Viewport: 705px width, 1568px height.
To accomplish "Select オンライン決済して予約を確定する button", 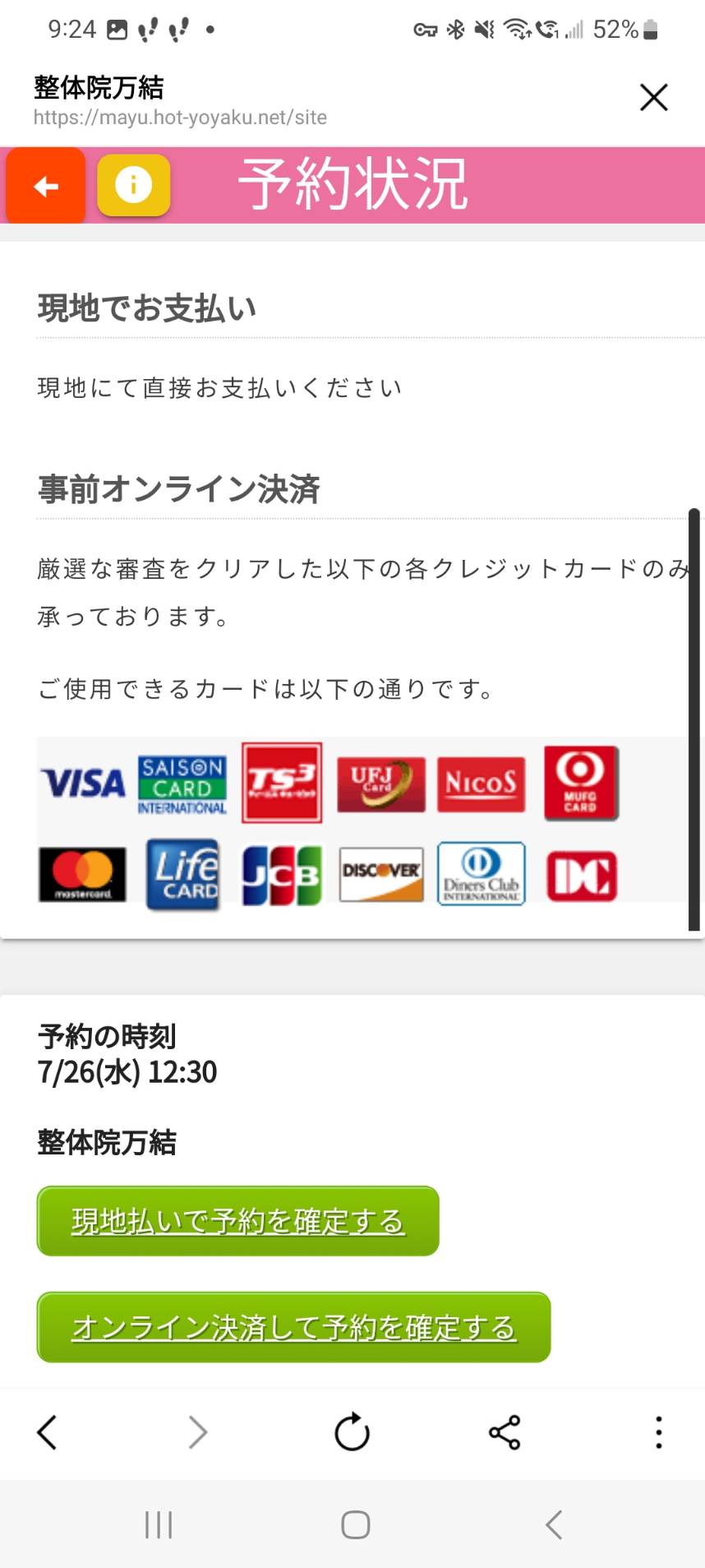I will point(293,1327).
